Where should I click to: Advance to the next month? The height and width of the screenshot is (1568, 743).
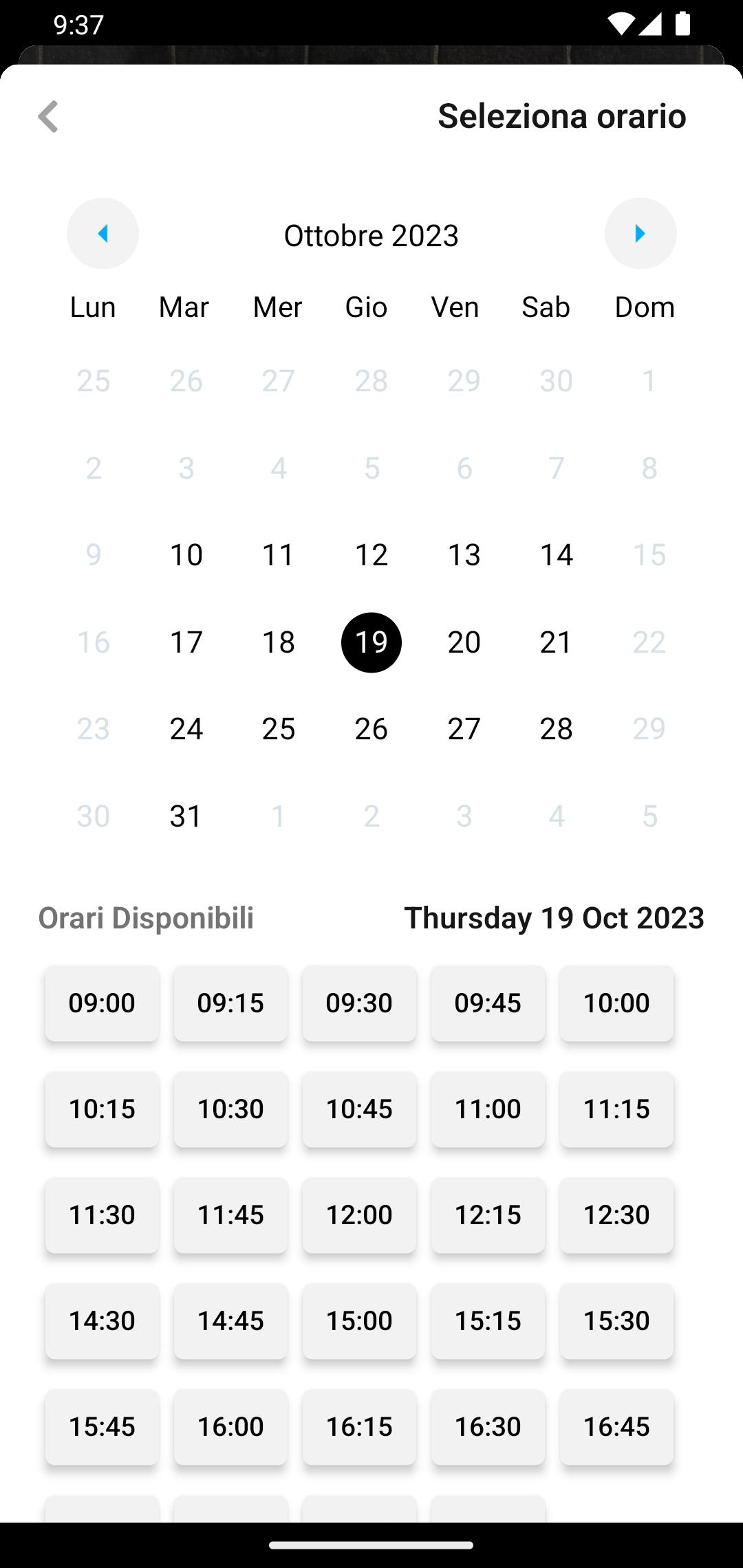click(x=640, y=234)
